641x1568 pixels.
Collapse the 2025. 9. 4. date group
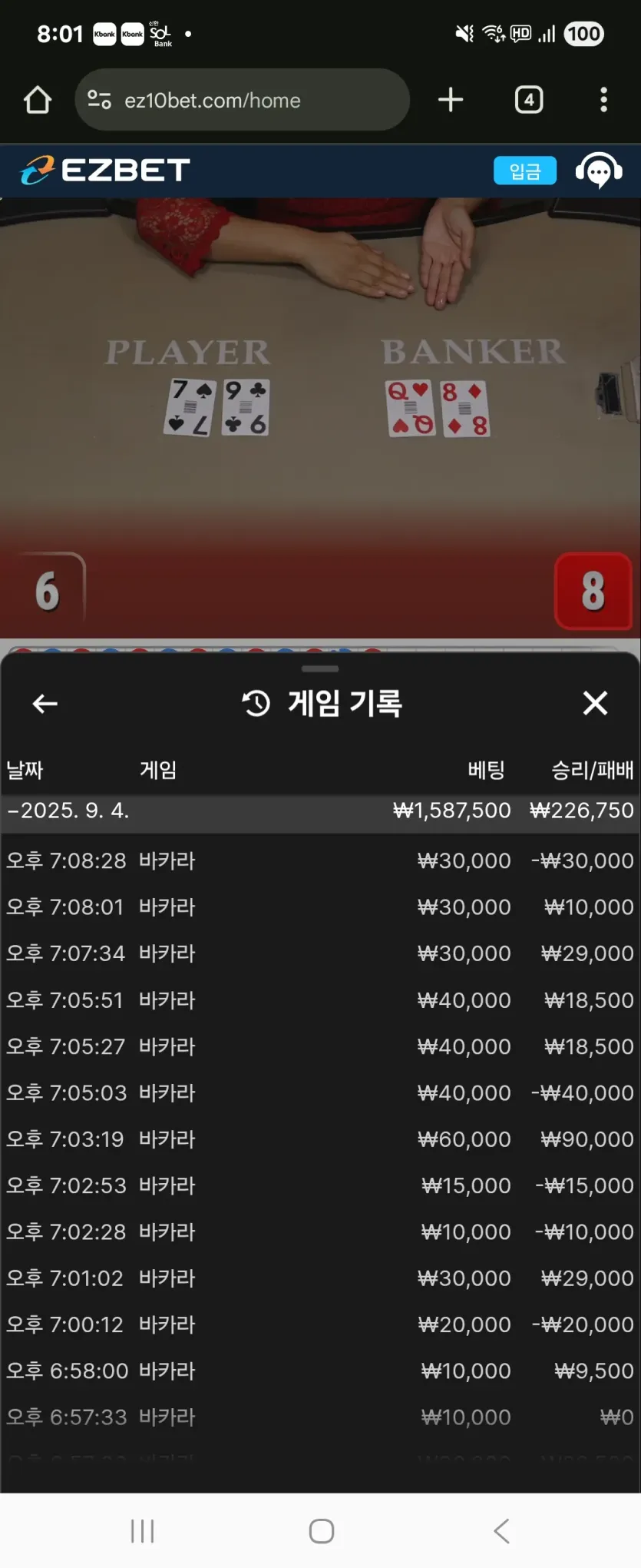pyautogui.click(x=320, y=811)
